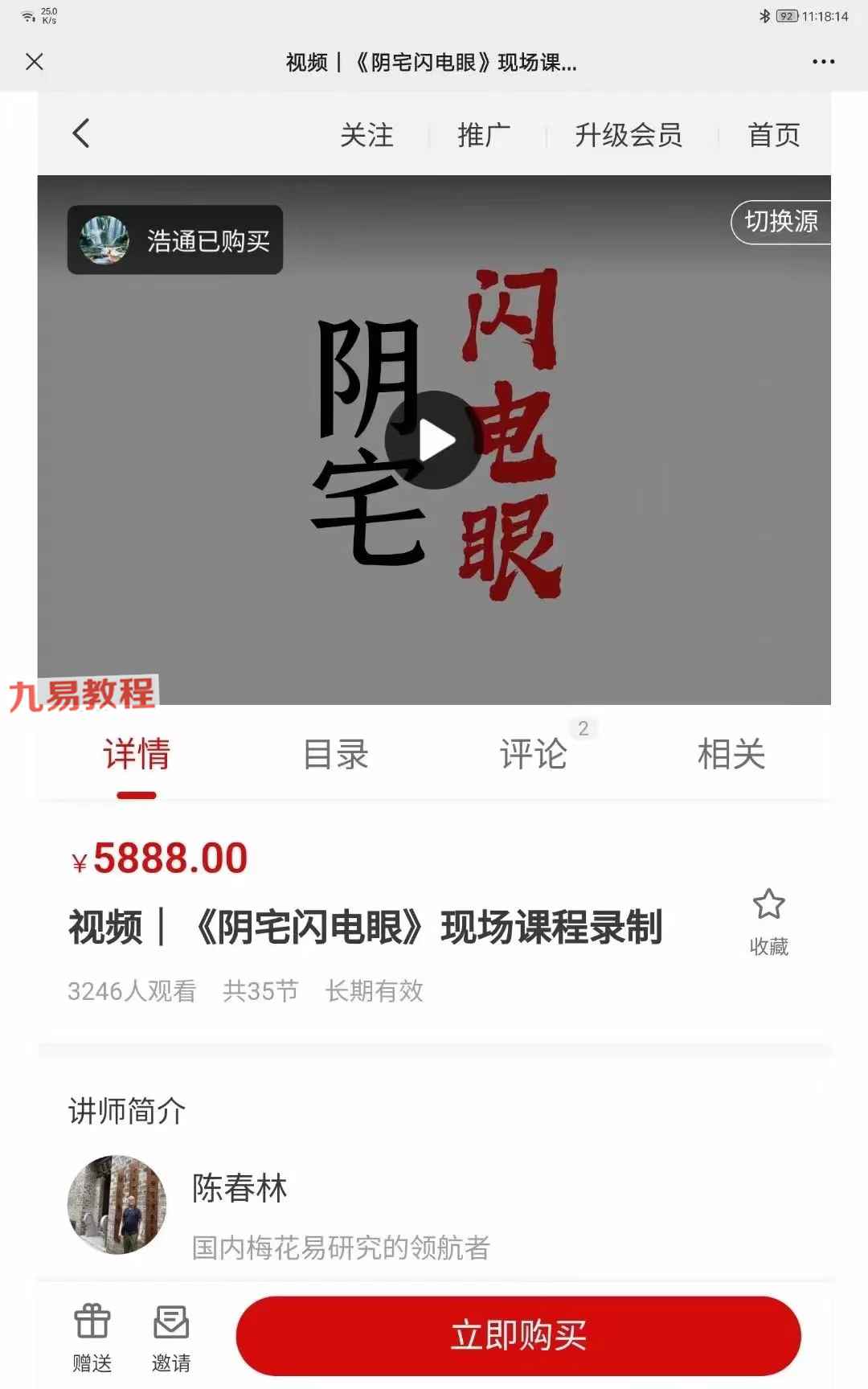Open the 推广 promotion option
The width and height of the screenshot is (868, 1389).
pos(484,135)
